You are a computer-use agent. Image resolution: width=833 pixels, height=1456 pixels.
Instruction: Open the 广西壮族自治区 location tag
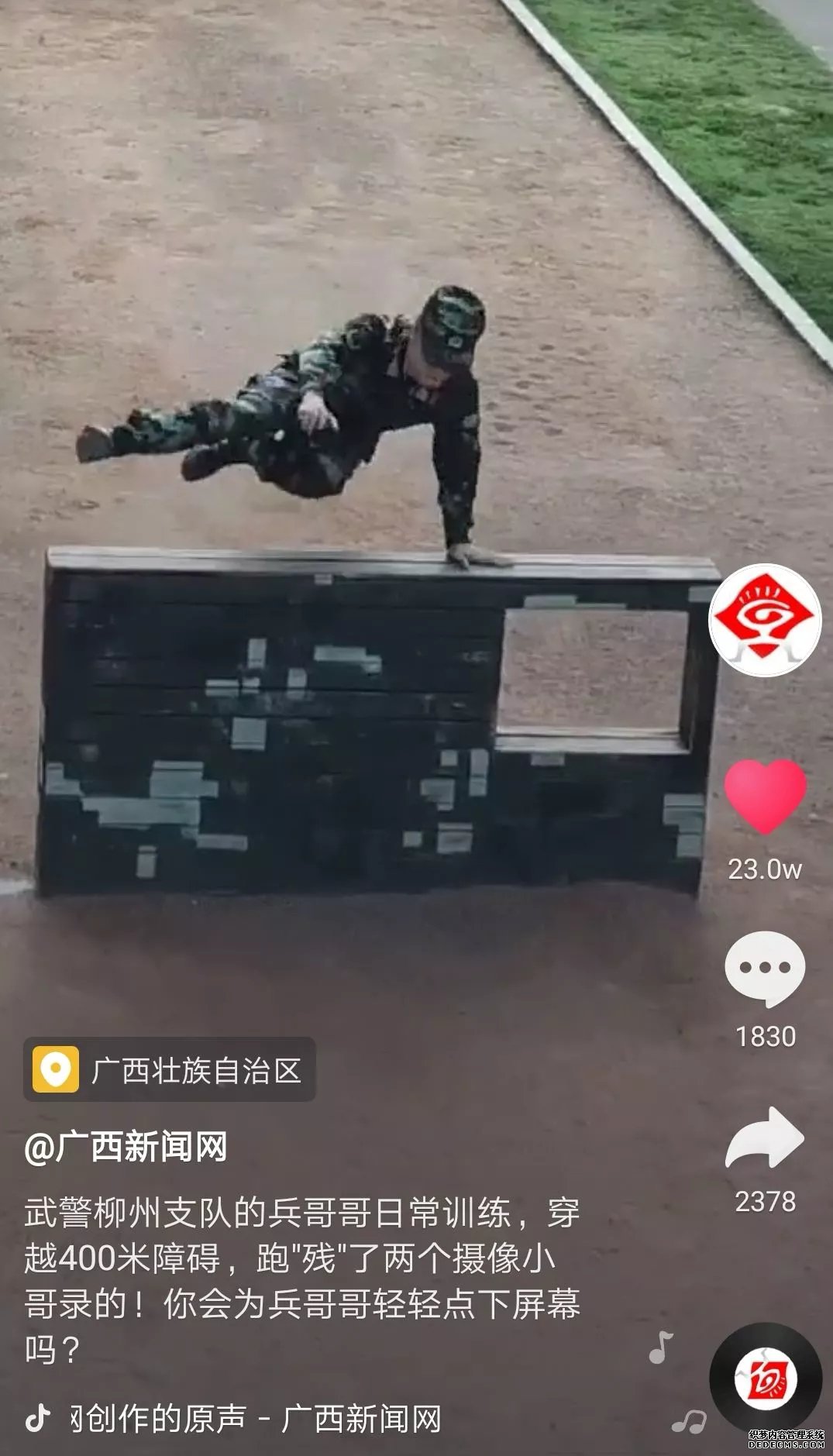pyautogui.click(x=170, y=1069)
